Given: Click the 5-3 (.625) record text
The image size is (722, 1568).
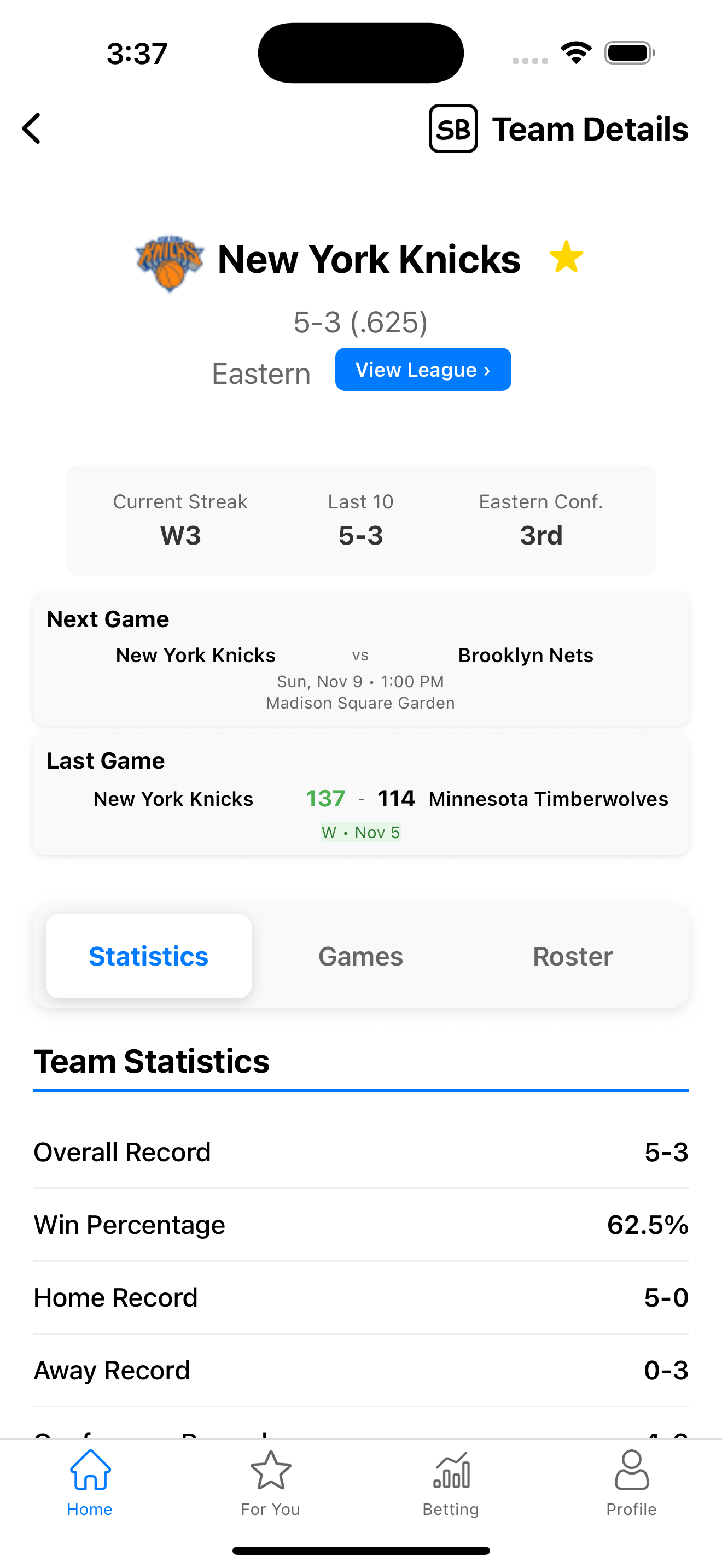Looking at the screenshot, I should click(x=361, y=323).
